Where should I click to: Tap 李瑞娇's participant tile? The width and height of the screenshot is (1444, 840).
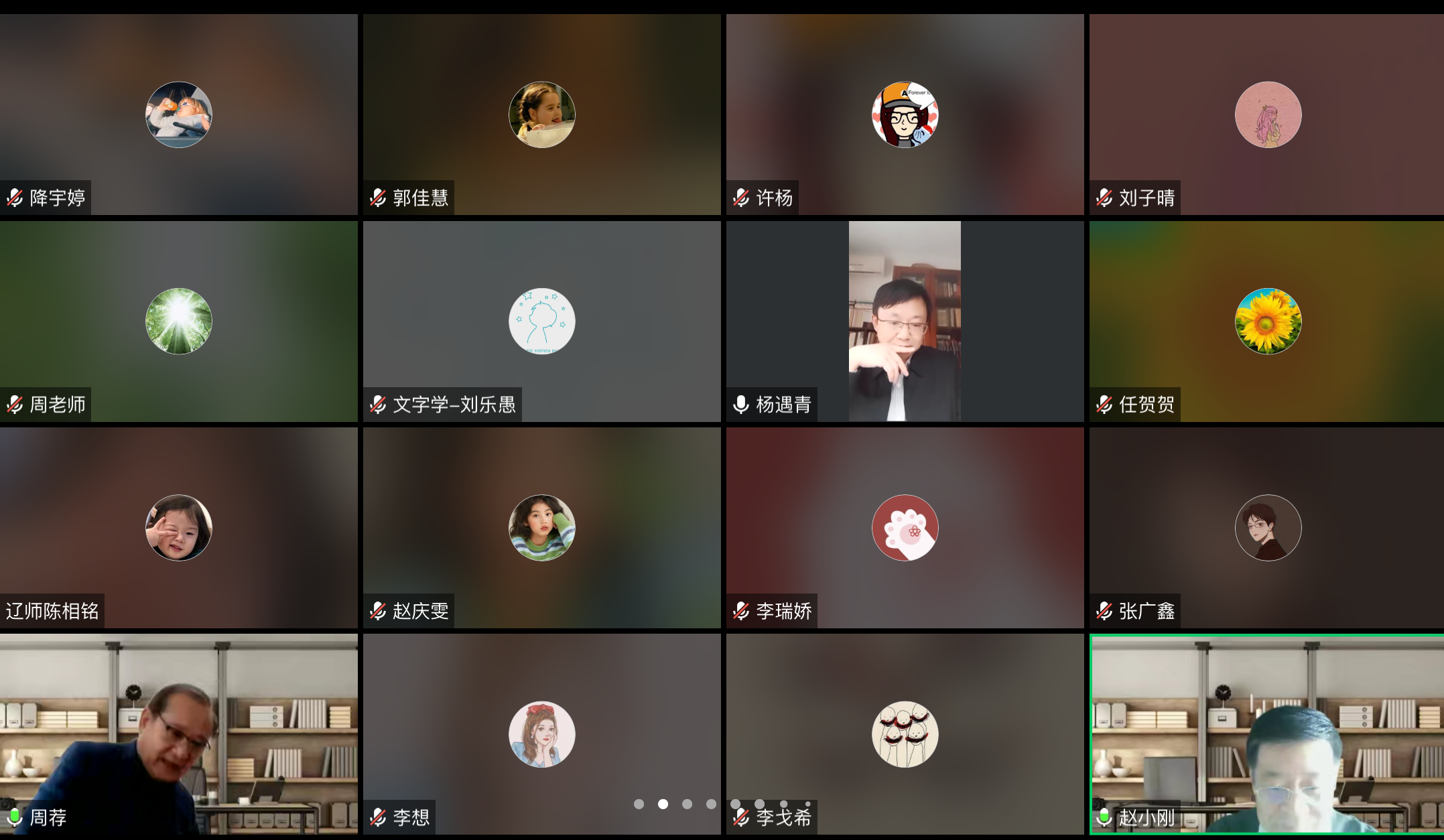coord(905,528)
